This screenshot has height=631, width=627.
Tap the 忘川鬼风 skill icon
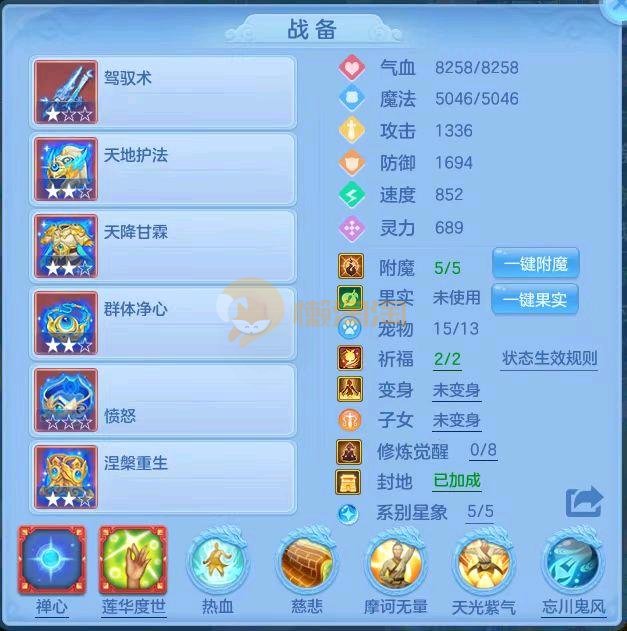[x=572, y=563]
